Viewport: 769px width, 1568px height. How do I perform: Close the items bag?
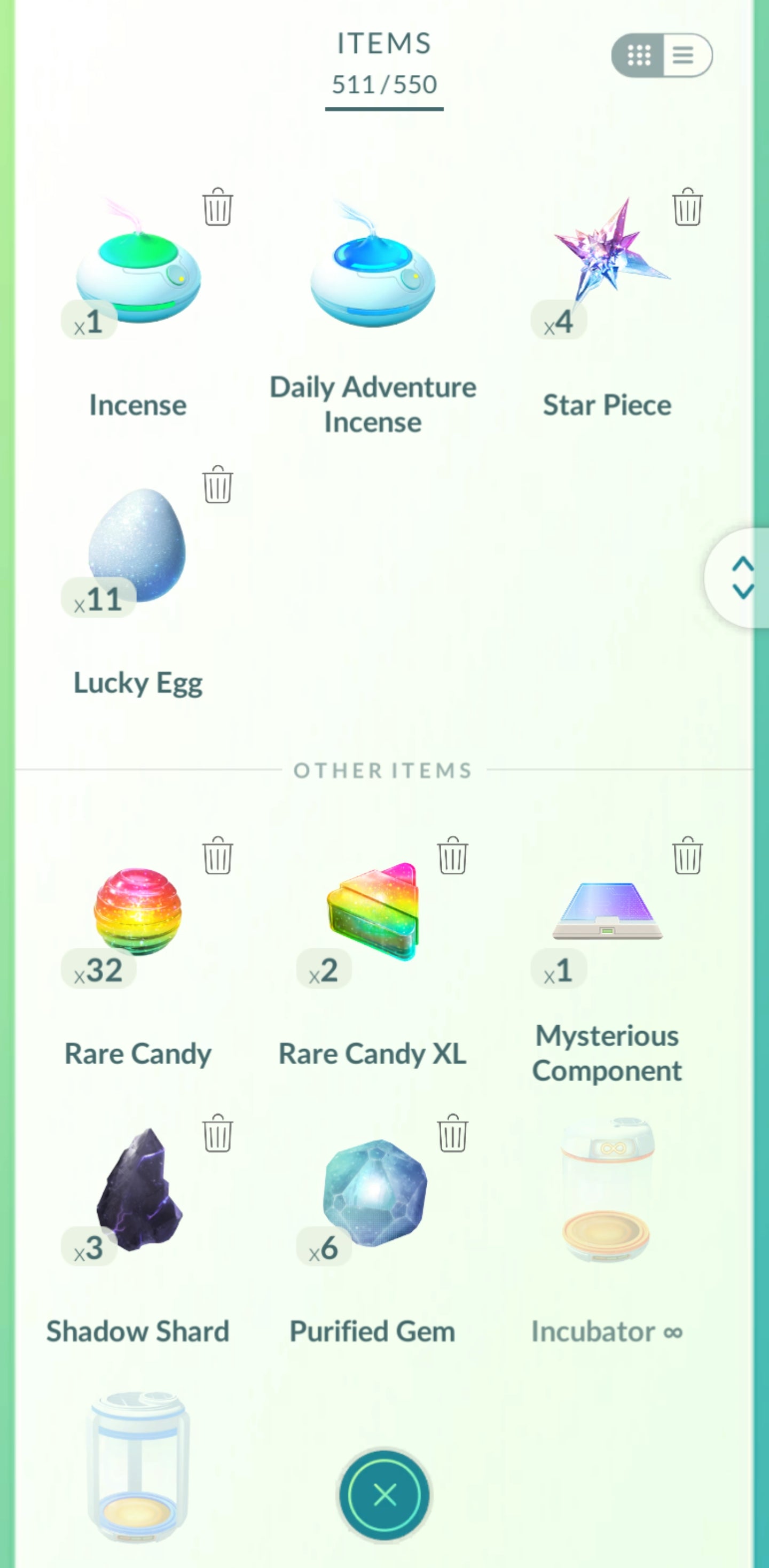tap(384, 1494)
